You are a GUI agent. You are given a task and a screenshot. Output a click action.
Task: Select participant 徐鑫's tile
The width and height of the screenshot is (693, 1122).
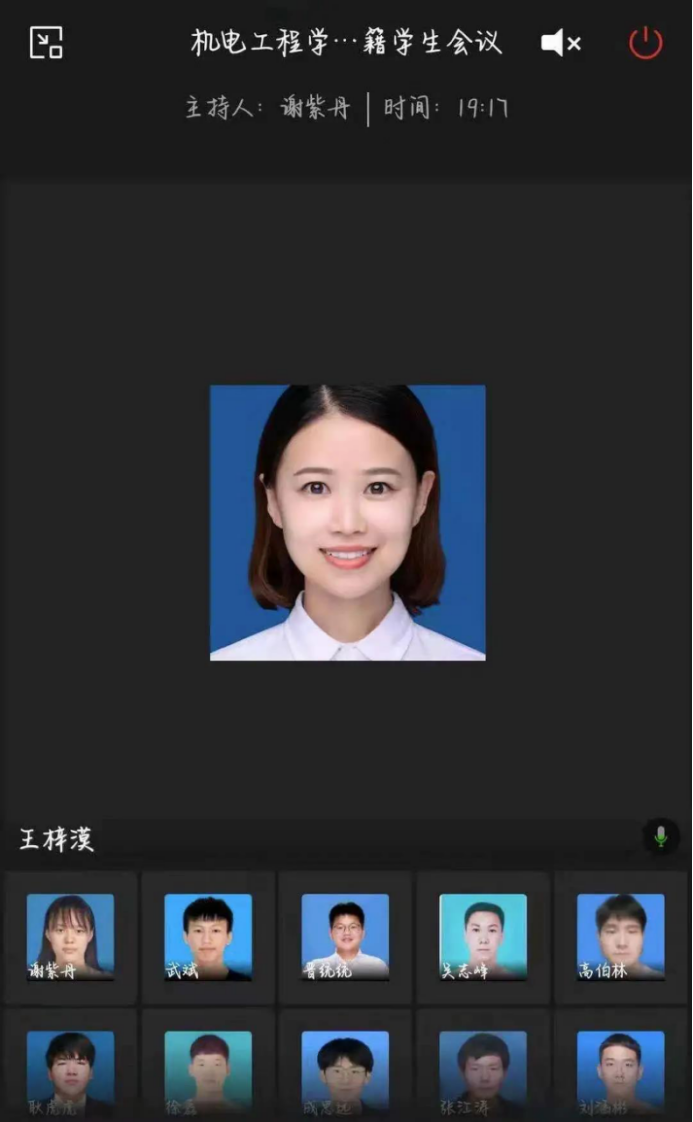coord(208,1072)
